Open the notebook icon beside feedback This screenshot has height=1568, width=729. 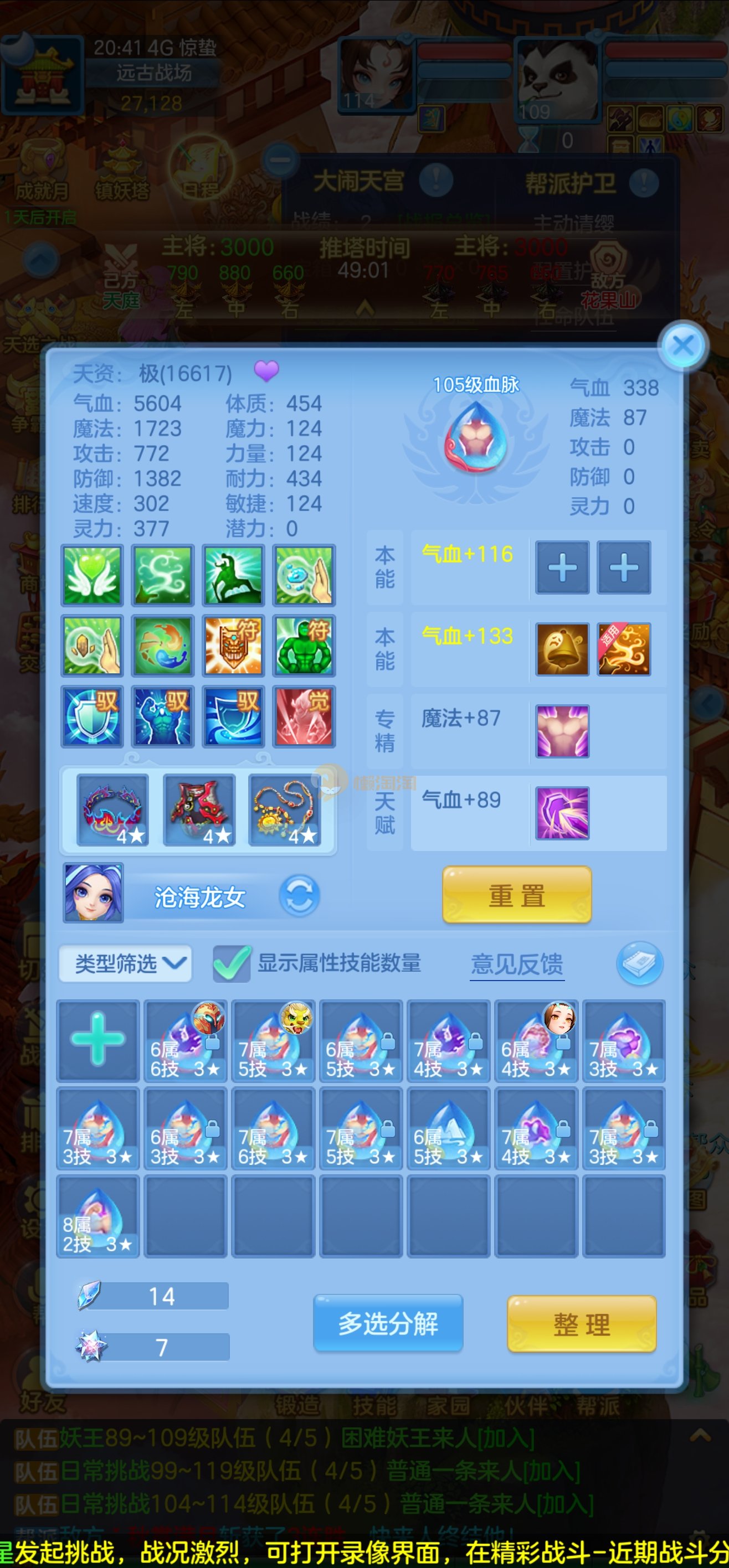pyautogui.click(x=639, y=963)
